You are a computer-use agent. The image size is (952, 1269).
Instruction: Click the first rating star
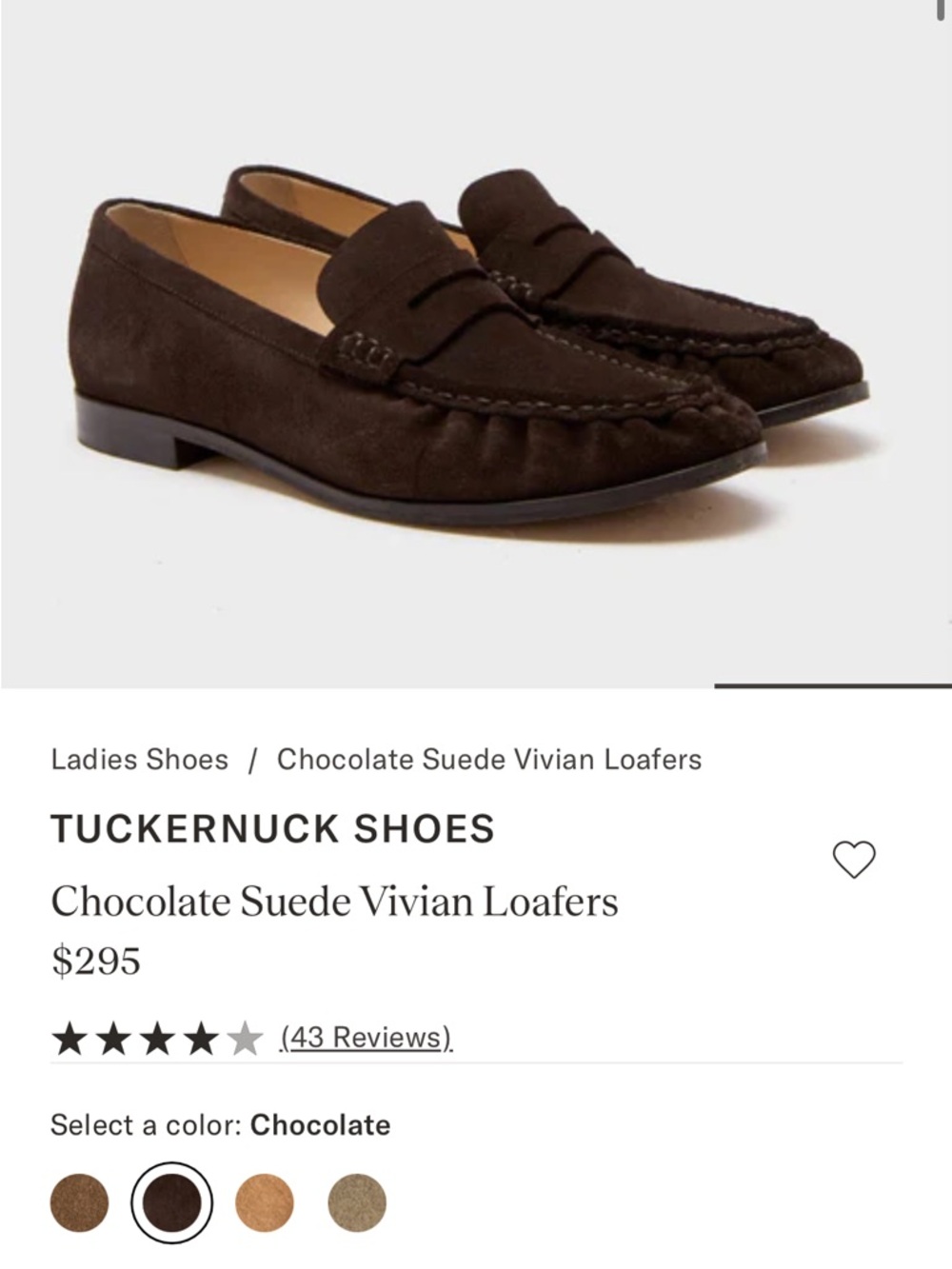click(68, 1037)
